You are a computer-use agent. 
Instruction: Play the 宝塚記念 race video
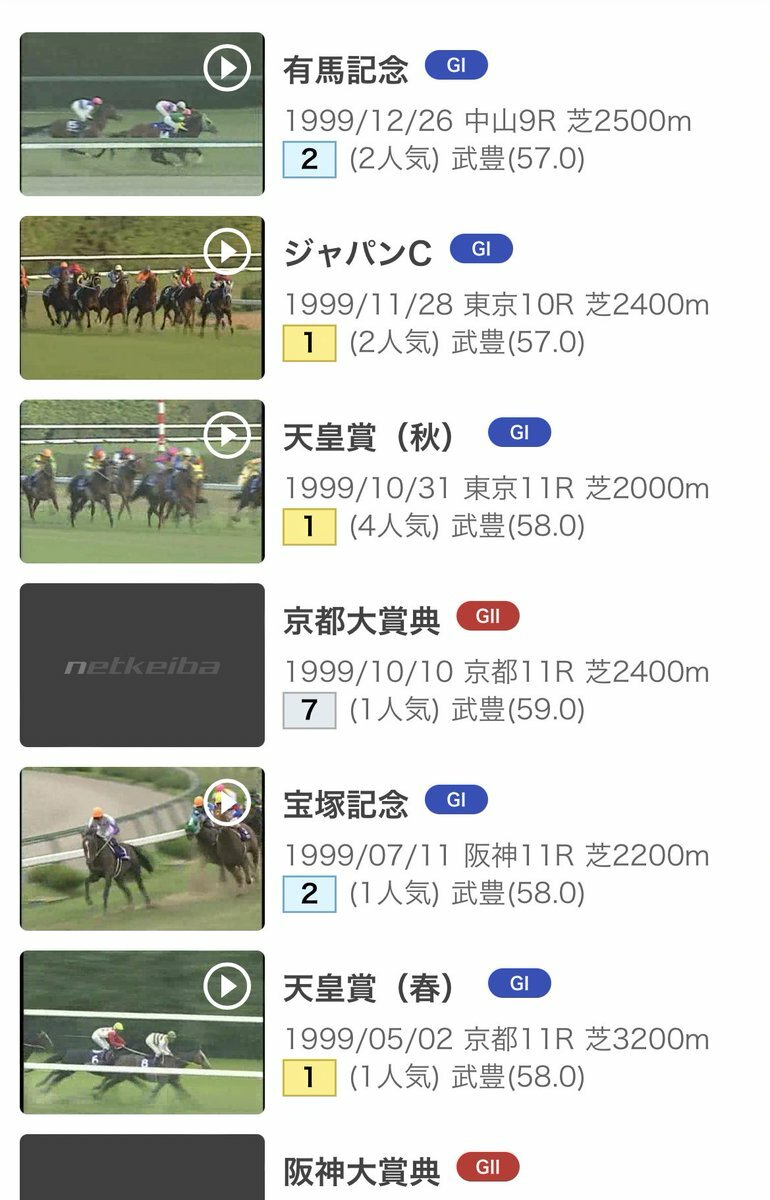point(227,802)
